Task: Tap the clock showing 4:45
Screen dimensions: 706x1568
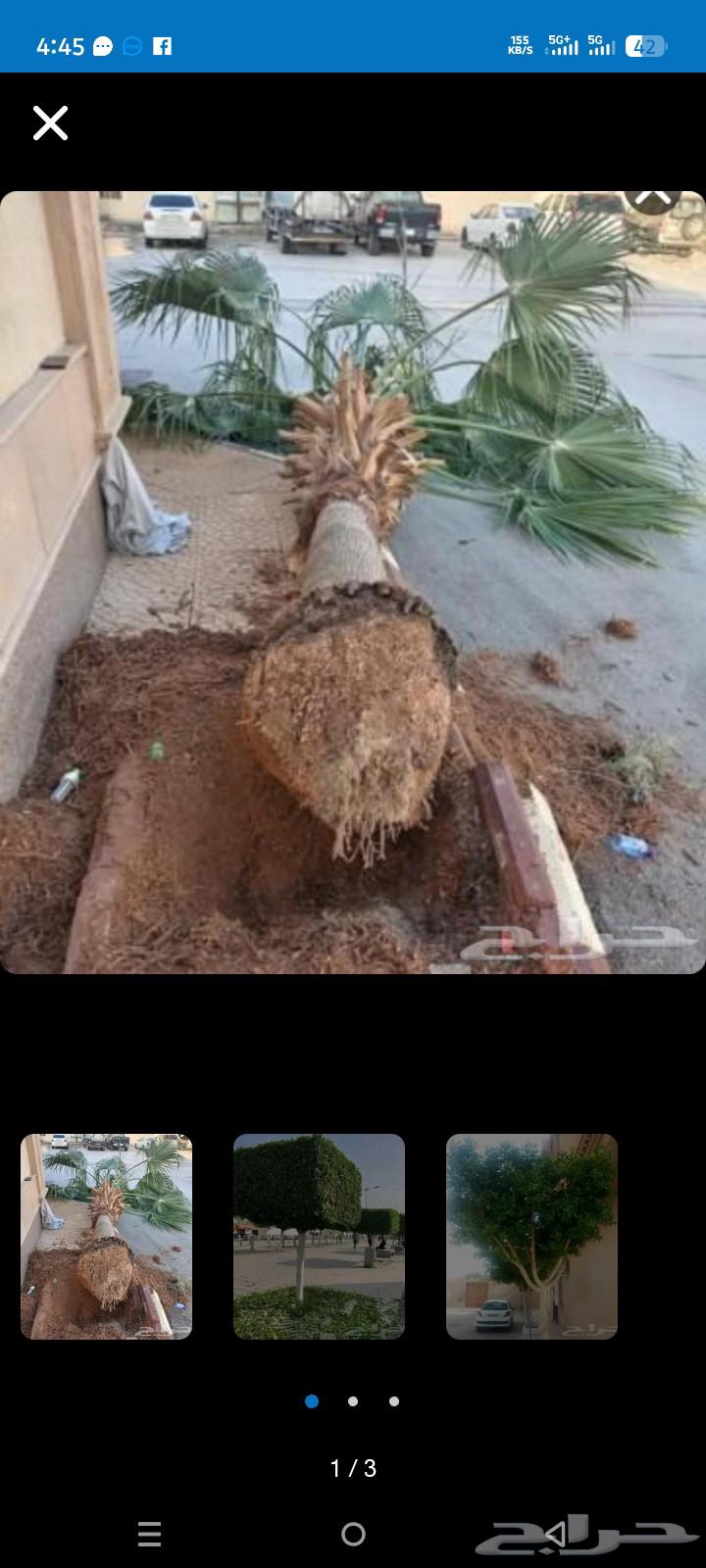Action: (63, 45)
